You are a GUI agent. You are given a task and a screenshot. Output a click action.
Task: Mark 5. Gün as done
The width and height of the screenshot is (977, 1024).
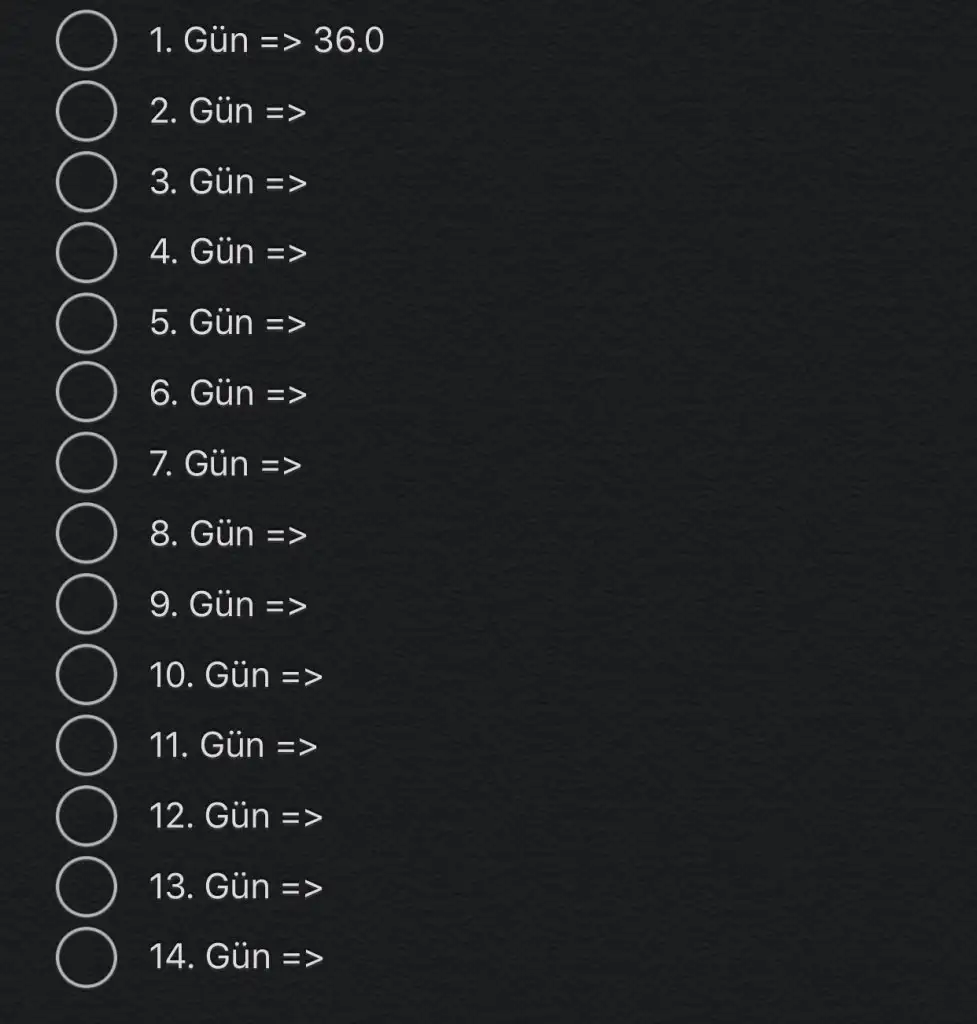(86, 323)
